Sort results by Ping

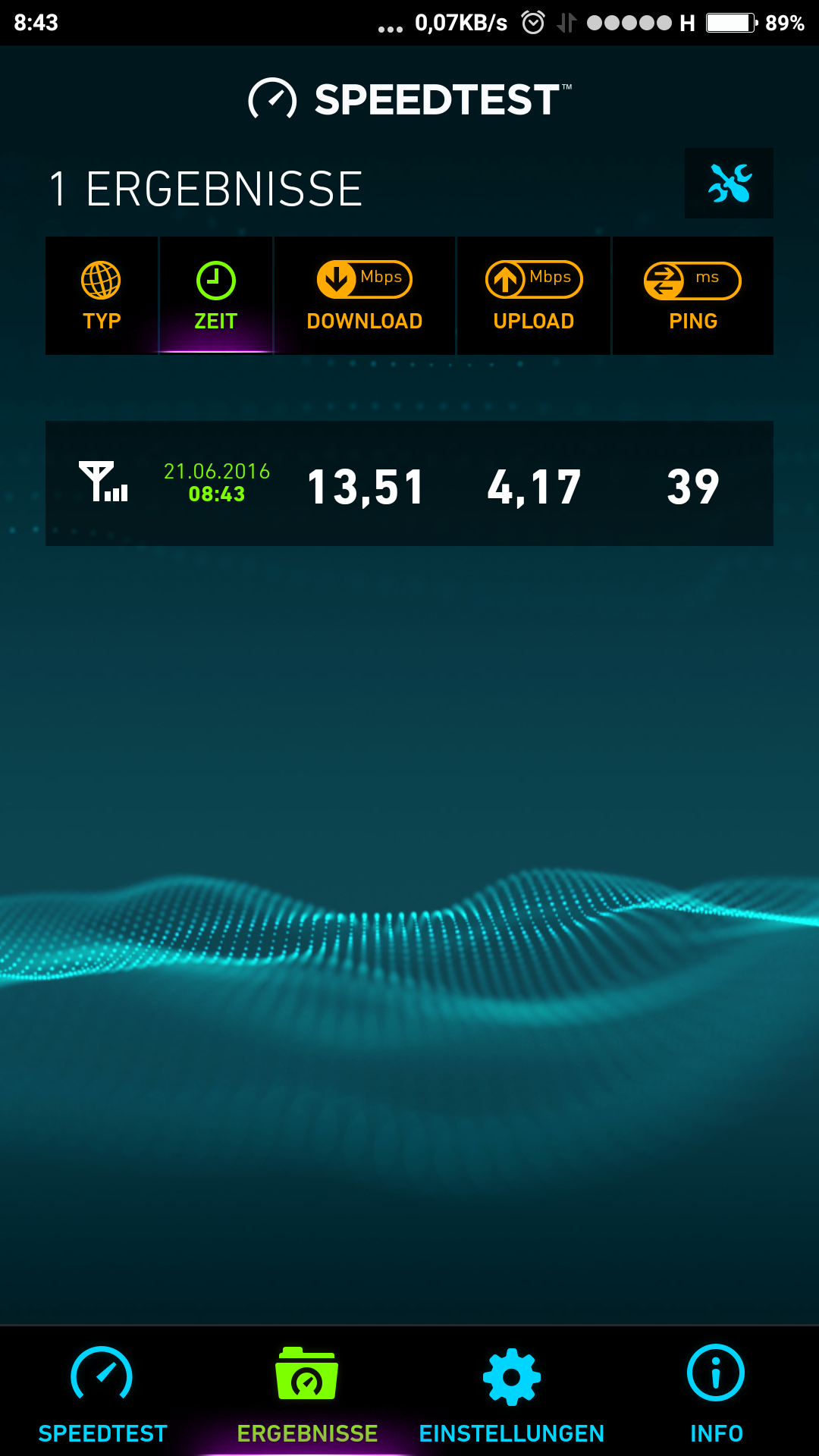(692, 296)
